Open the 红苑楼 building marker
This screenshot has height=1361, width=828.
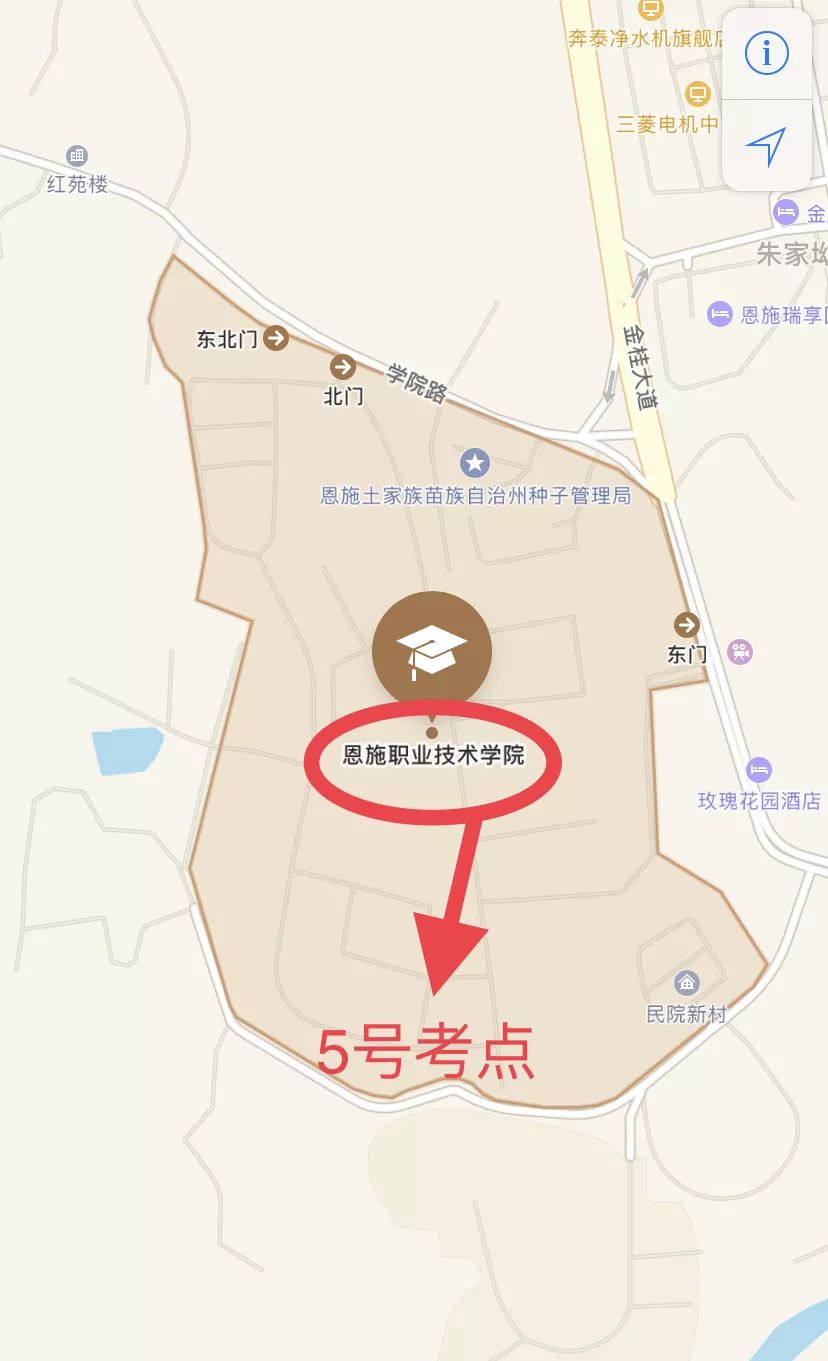(77, 156)
